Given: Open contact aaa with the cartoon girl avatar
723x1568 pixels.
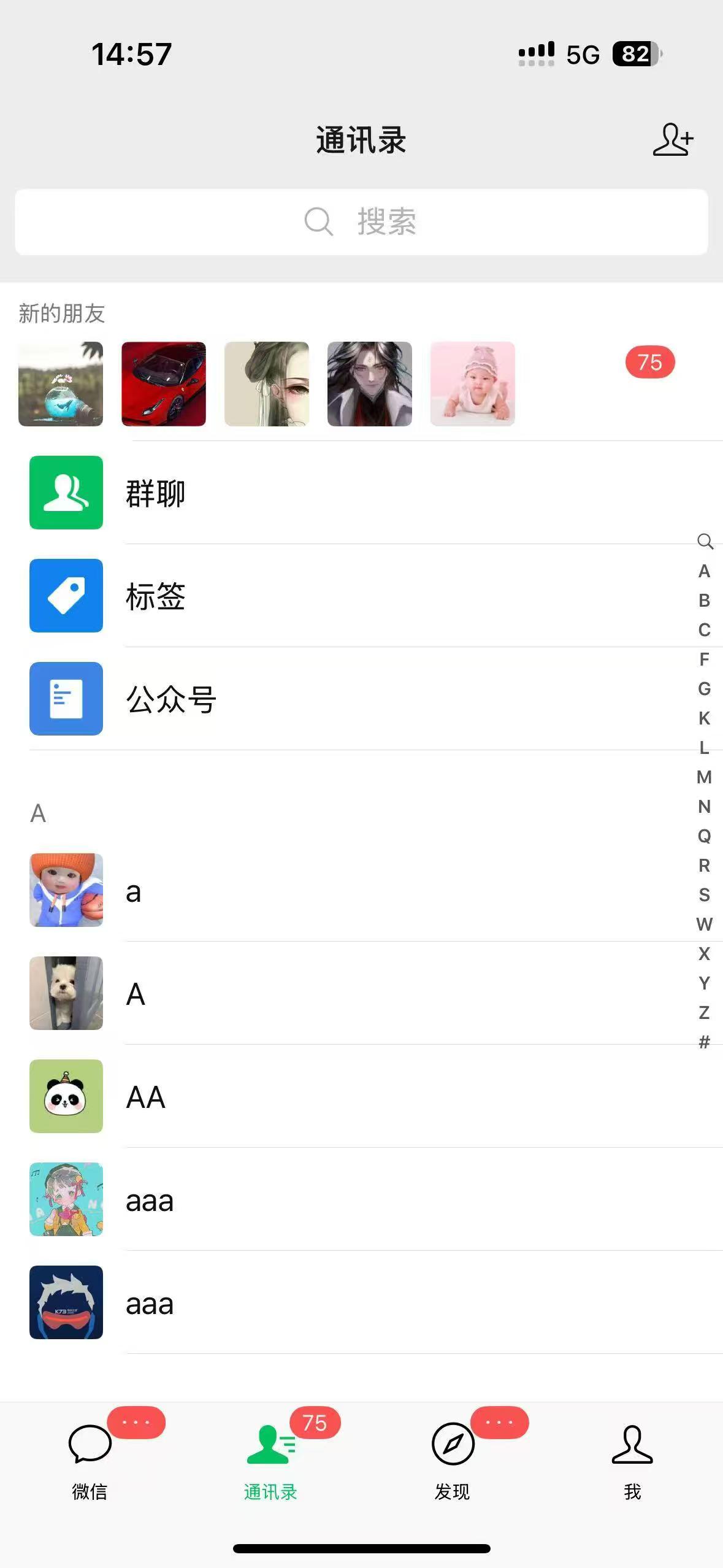Looking at the screenshot, I should (361, 1199).
